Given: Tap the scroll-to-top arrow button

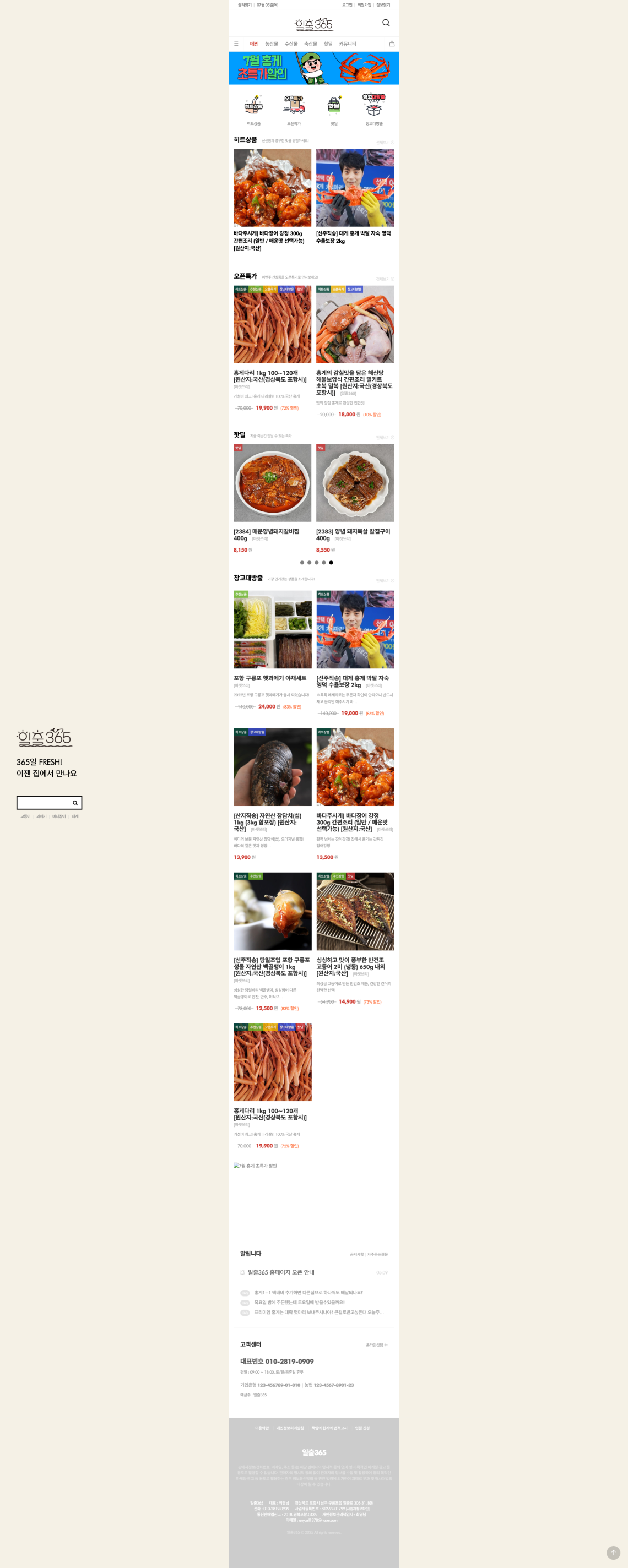Looking at the screenshot, I should click(613, 1552).
